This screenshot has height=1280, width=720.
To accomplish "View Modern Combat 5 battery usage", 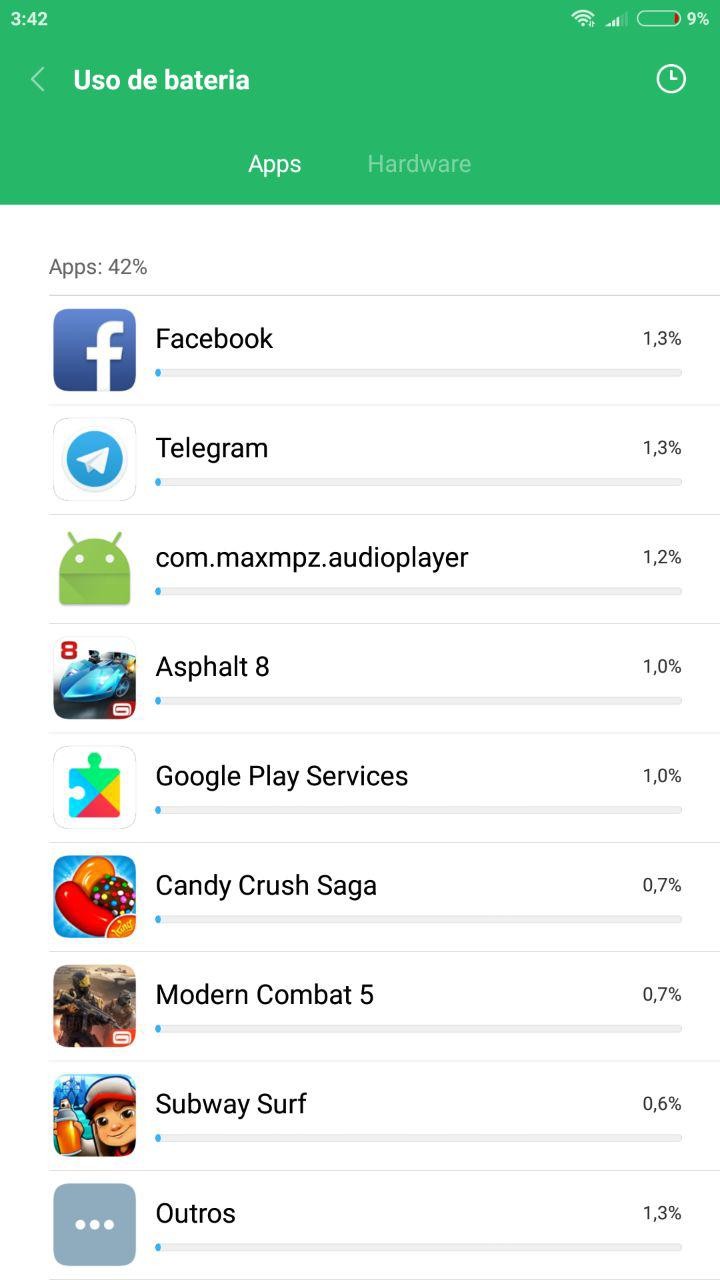I will [384, 1006].
